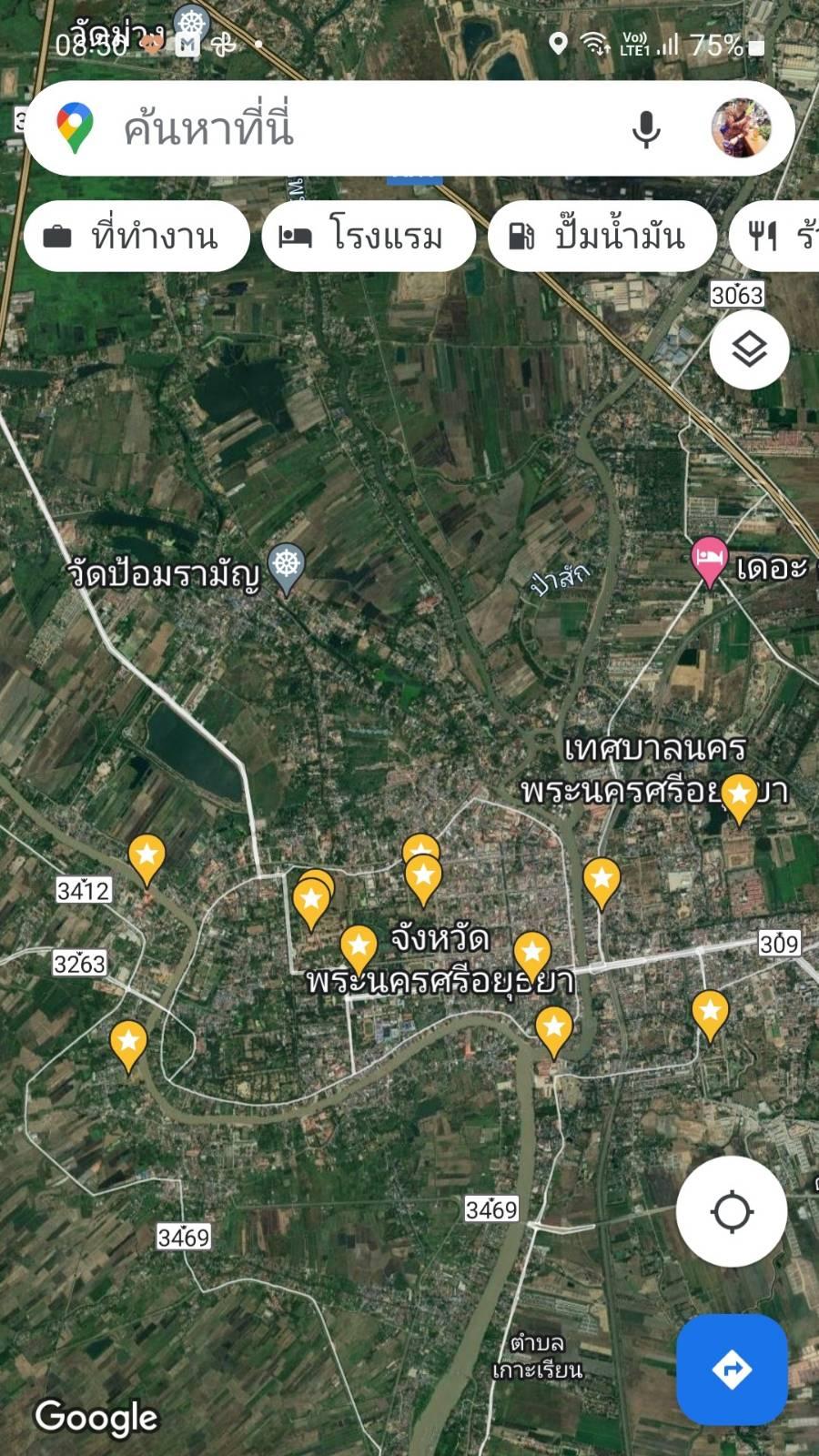The height and width of the screenshot is (1456, 819).
Task: Show ปั๊มน้ำมัน nearby
Action: click(x=602, y=237)
